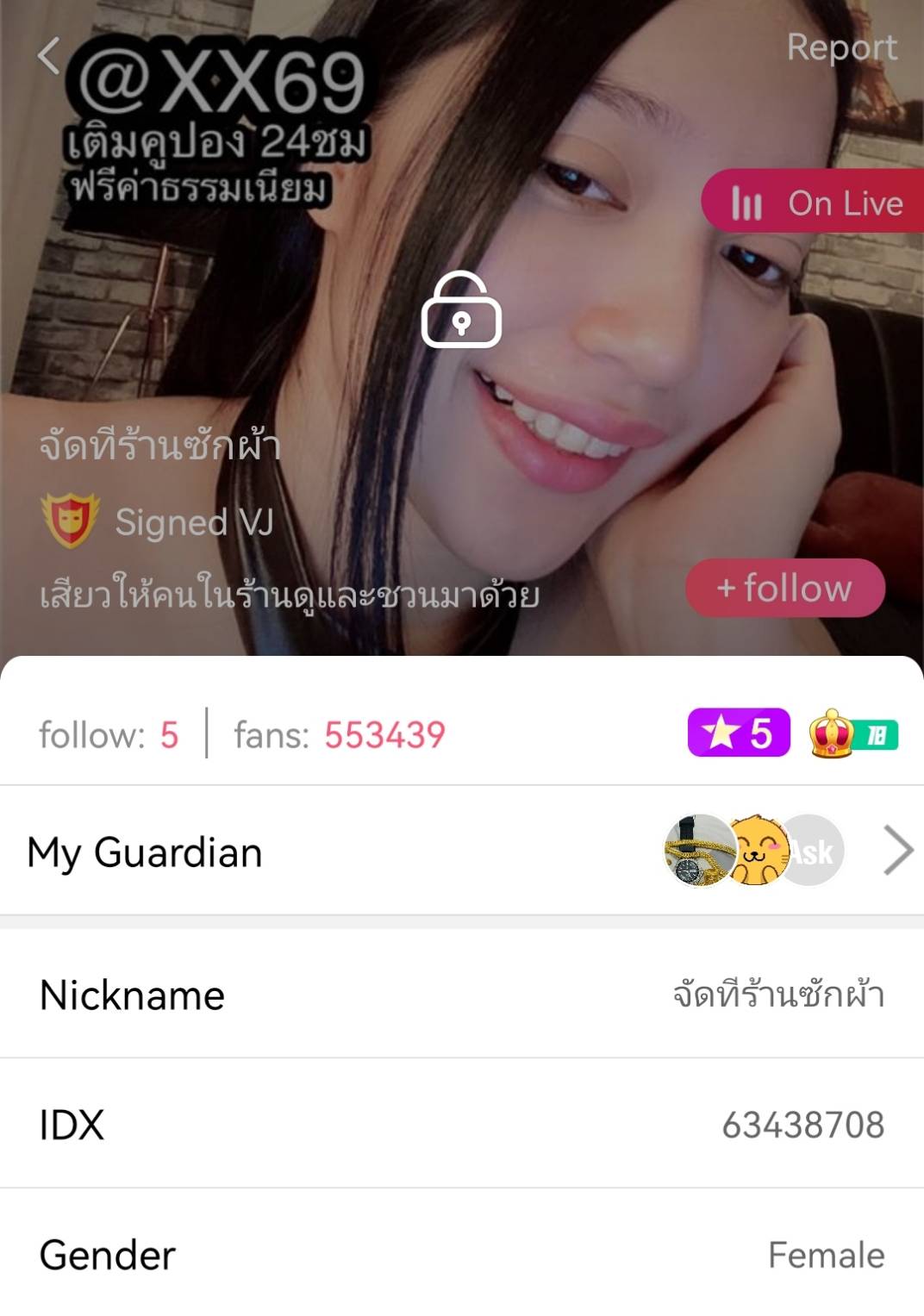Report this profile

(x=841, y=47)
